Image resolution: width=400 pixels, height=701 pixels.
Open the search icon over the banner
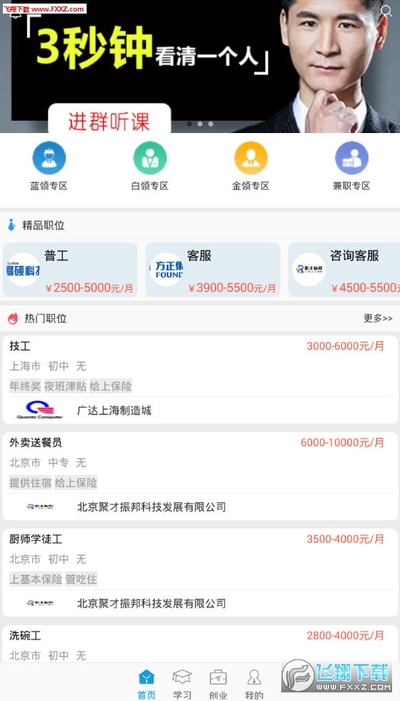coord(386,11)
